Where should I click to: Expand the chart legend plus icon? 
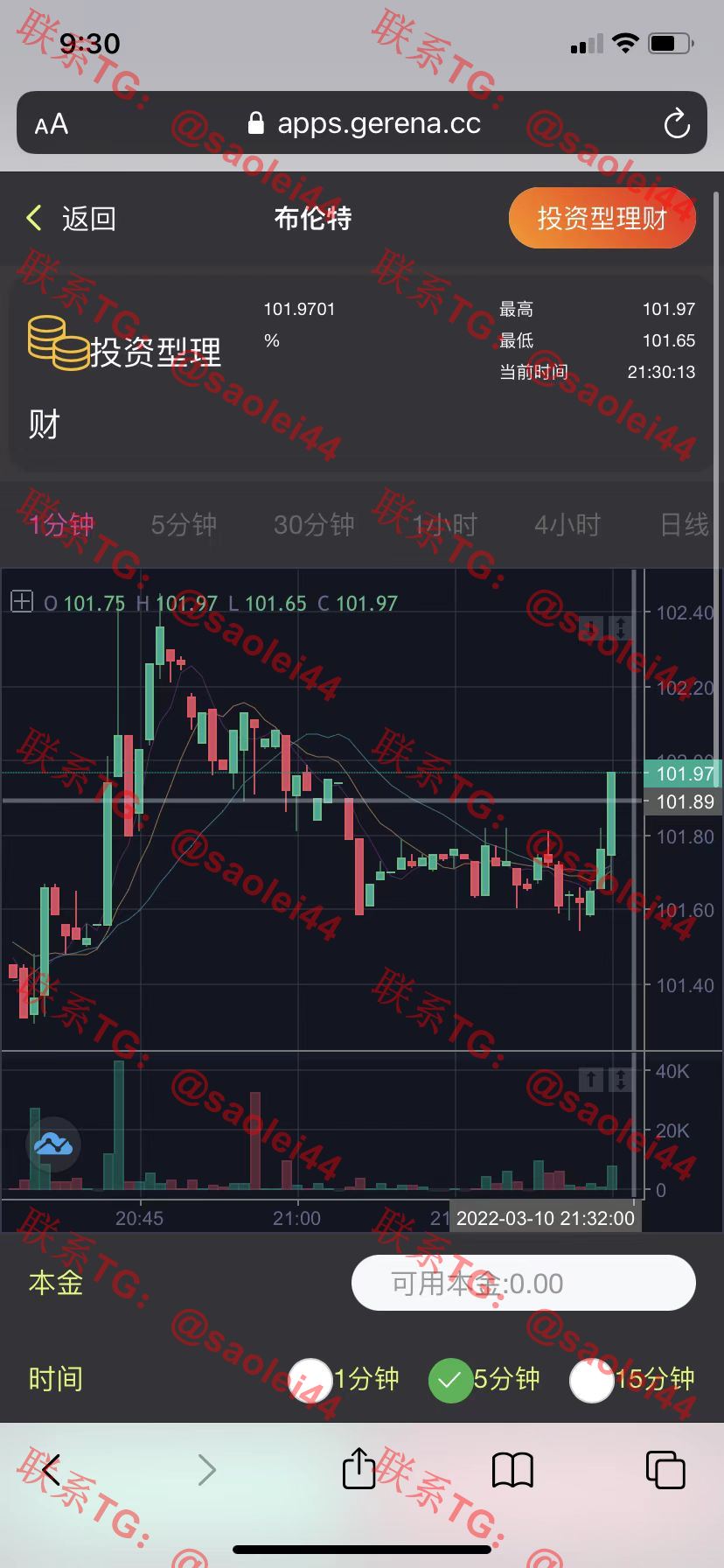pos(21,601)
